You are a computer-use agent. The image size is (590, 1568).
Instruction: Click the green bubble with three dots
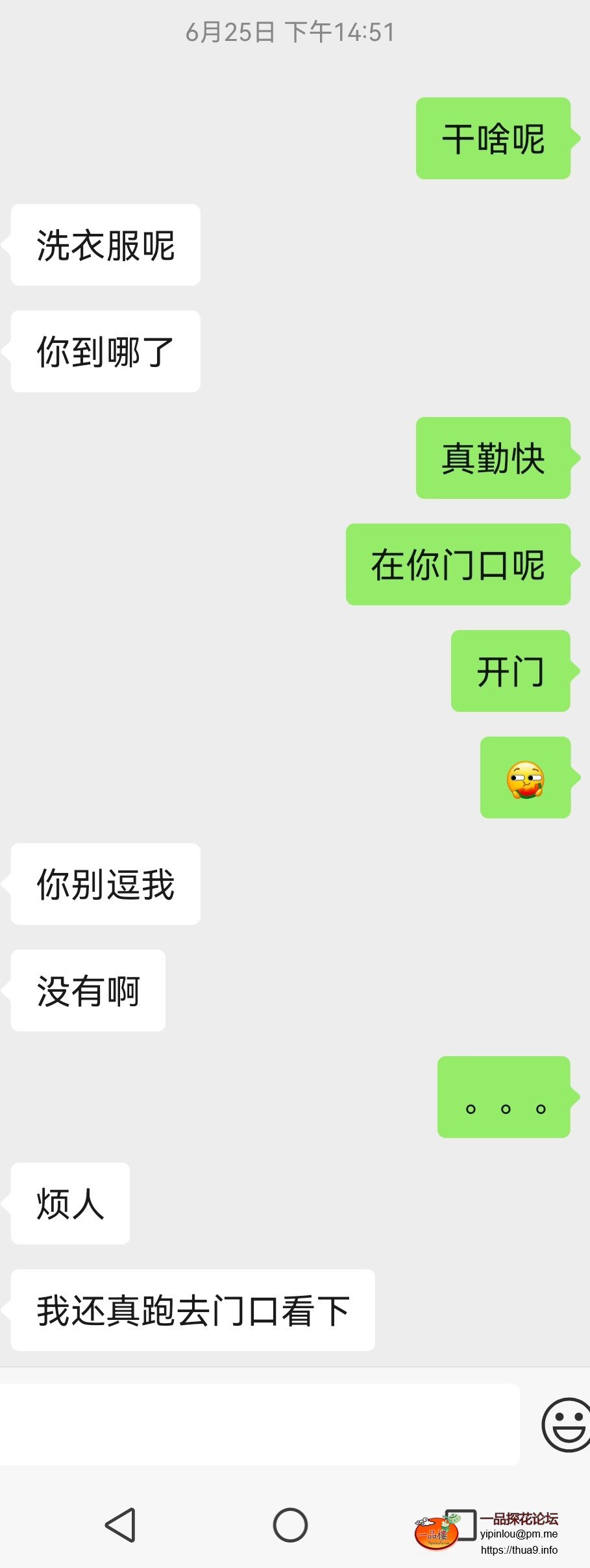pos(505,1097)
